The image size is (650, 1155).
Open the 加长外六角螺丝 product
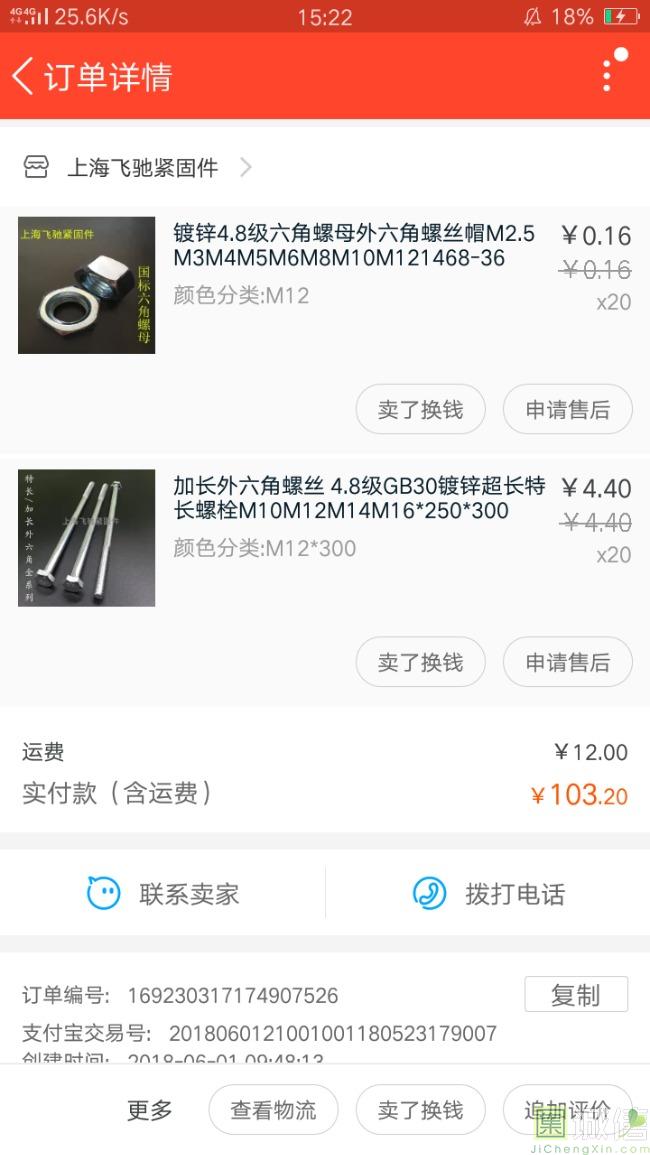(x=358, y=499)
